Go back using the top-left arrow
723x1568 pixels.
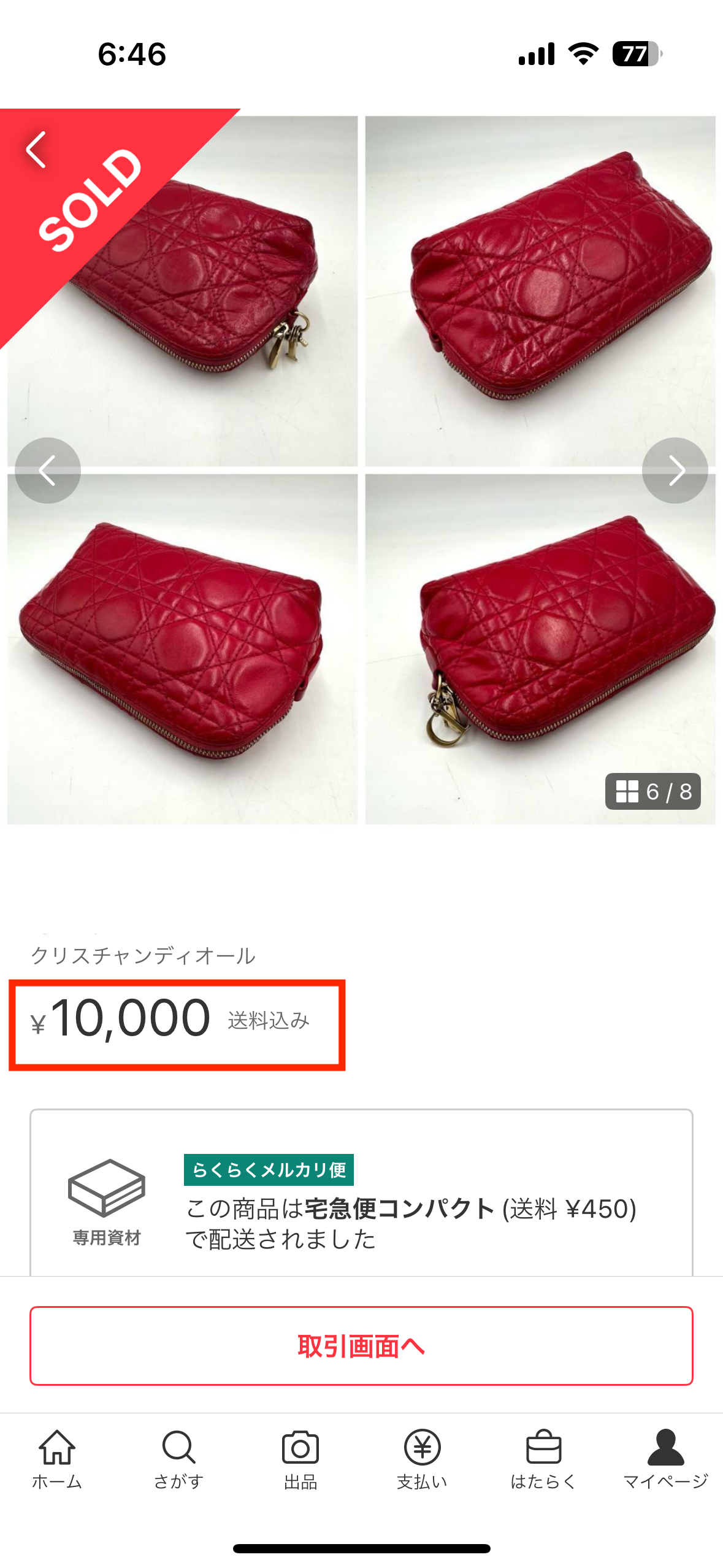(36, 149)
